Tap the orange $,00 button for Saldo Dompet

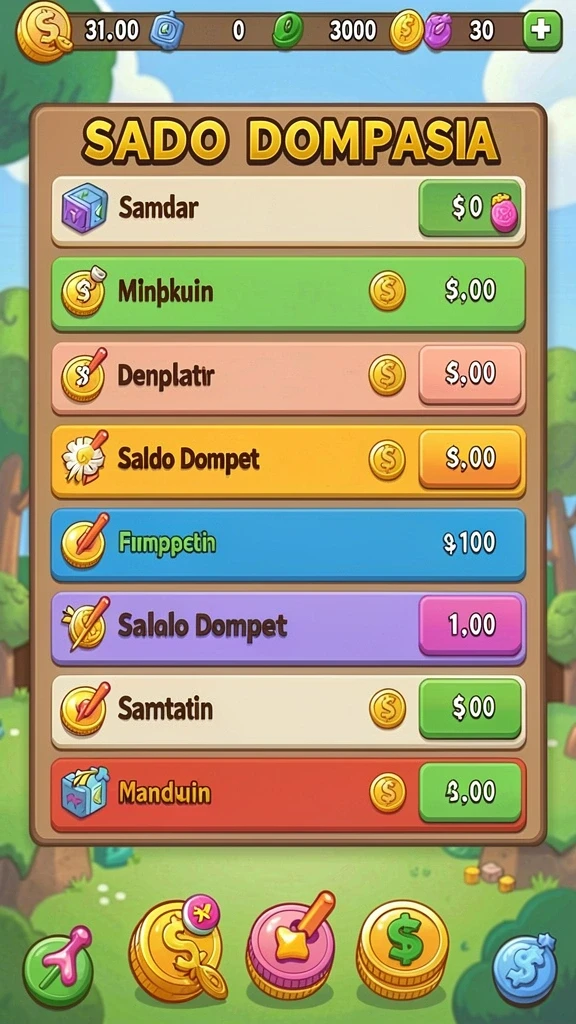[x=470, y=459]
